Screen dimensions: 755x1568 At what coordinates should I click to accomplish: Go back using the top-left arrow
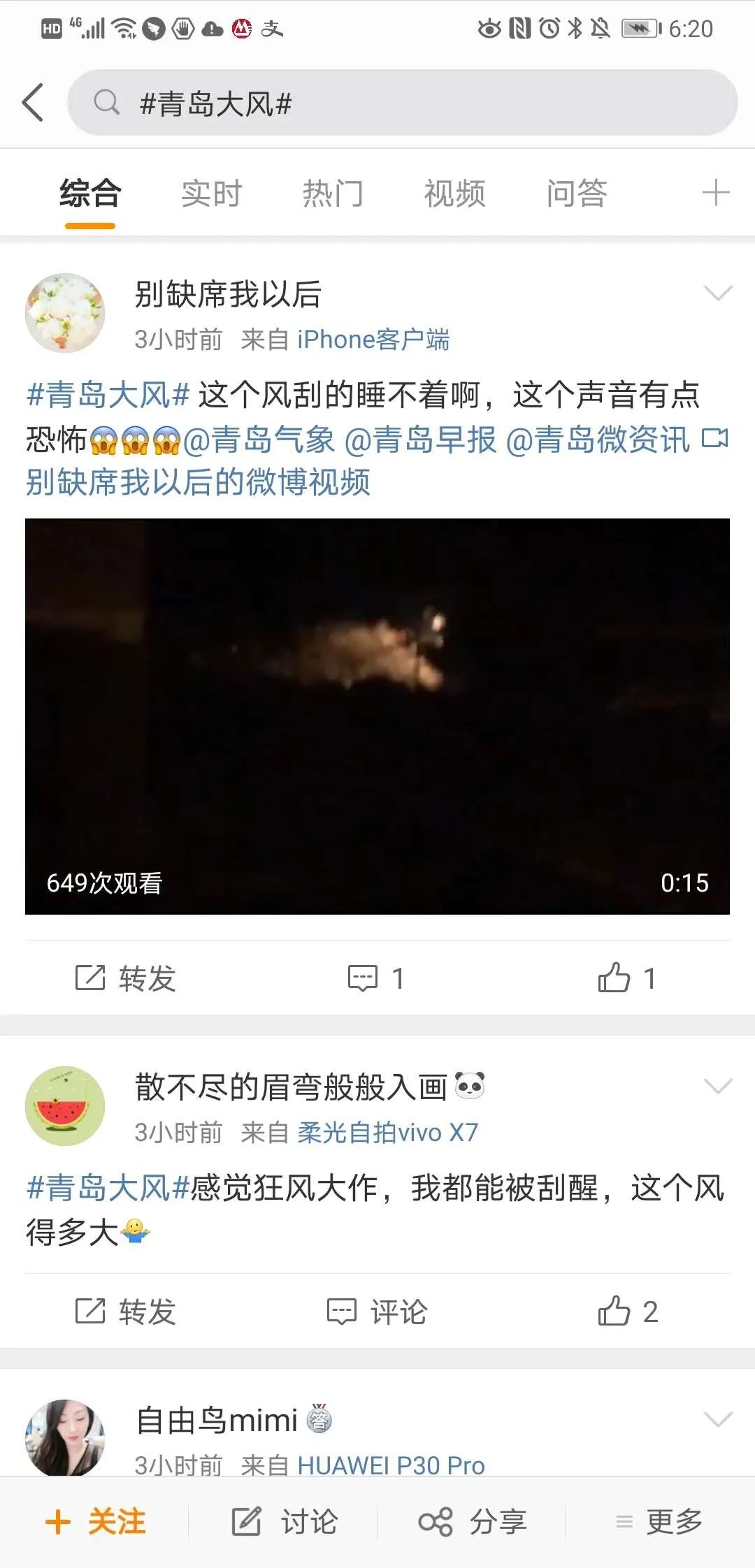pyautogui.click(x=33, y=103)
